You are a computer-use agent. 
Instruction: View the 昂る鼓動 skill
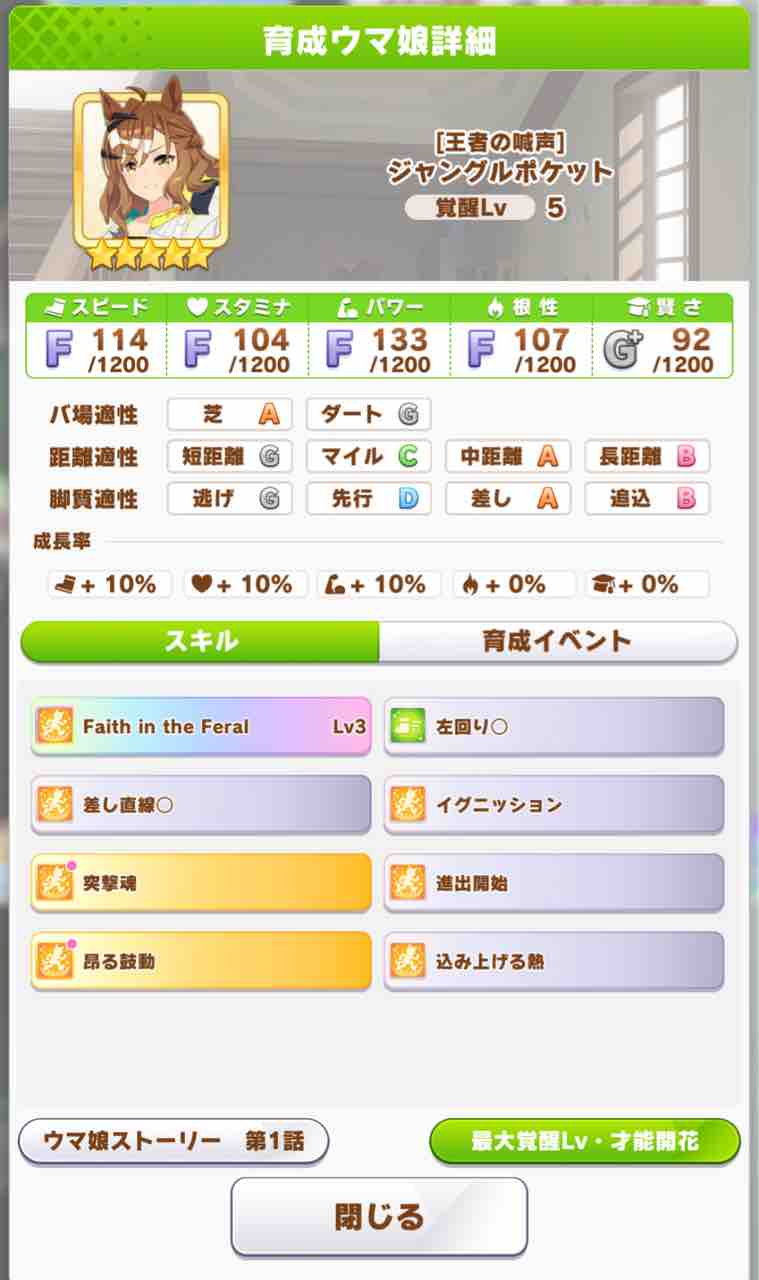(x=201, y=961)
